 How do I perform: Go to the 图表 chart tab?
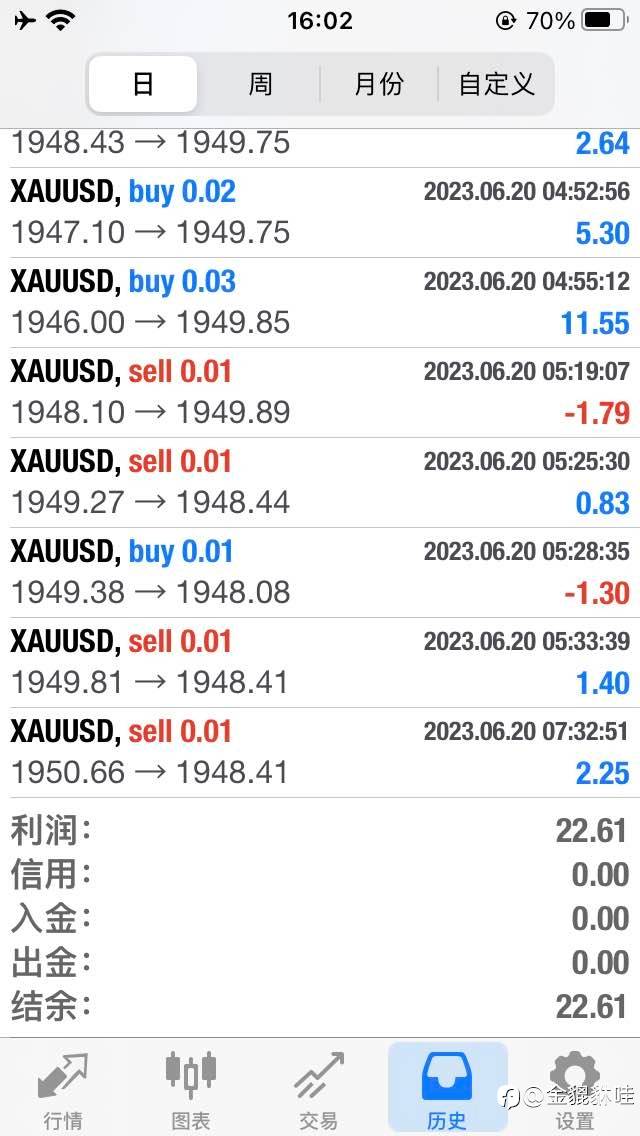[x=190, y=1090]
